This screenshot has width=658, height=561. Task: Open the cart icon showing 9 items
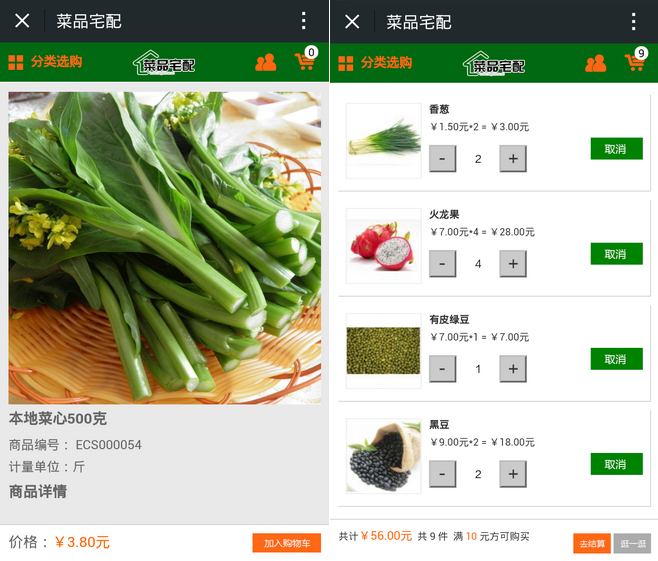click(x=635, y=62)
